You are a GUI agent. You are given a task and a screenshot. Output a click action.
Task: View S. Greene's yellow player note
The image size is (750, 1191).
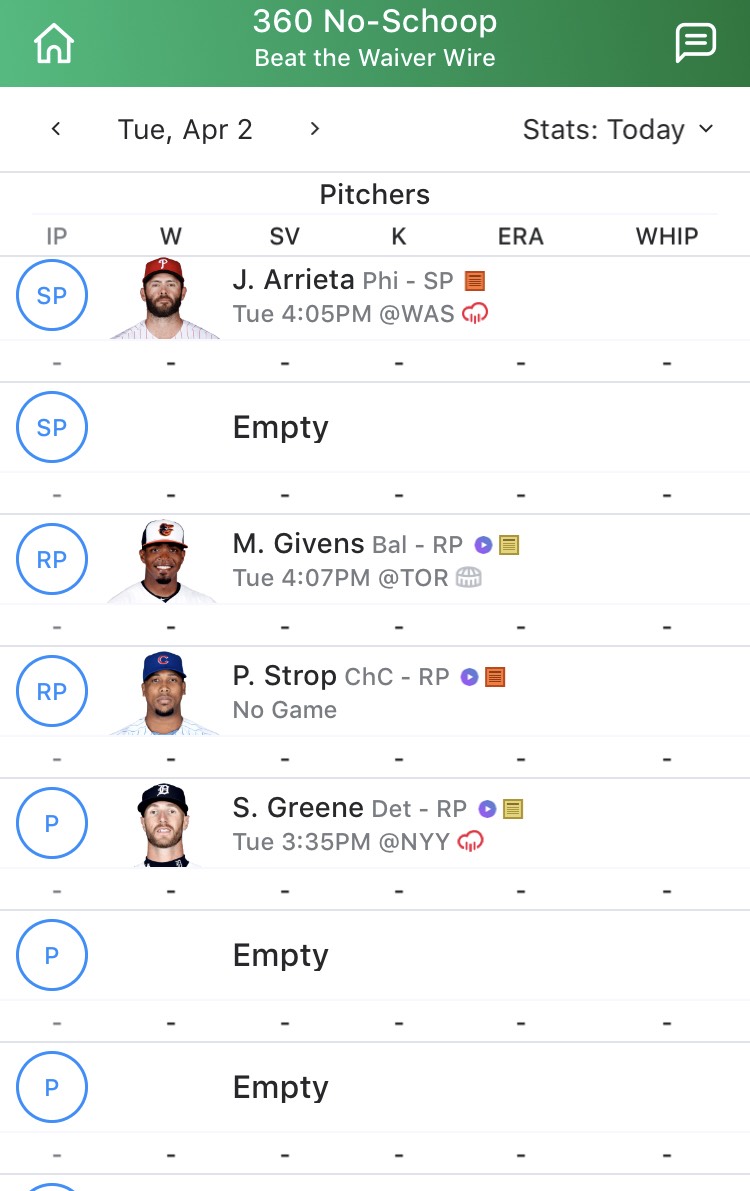tap(514, 809)
